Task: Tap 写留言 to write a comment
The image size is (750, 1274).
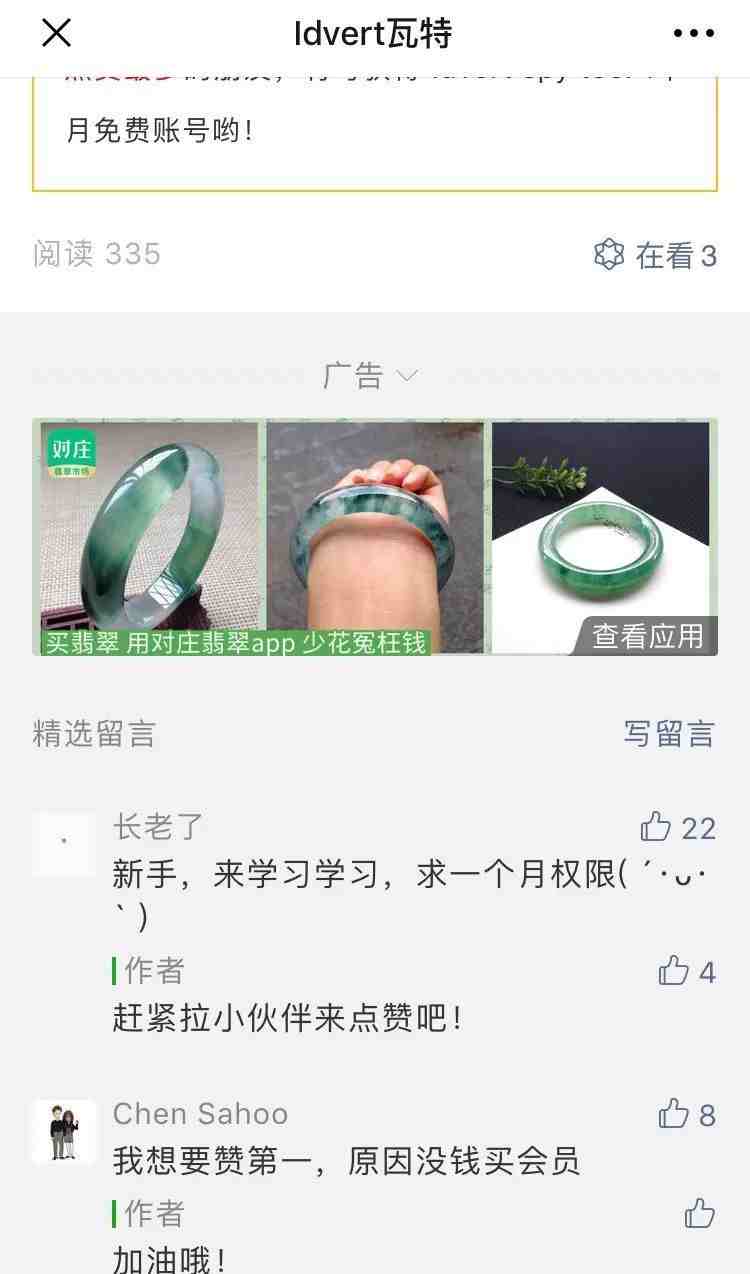Action: click(669, 733)
